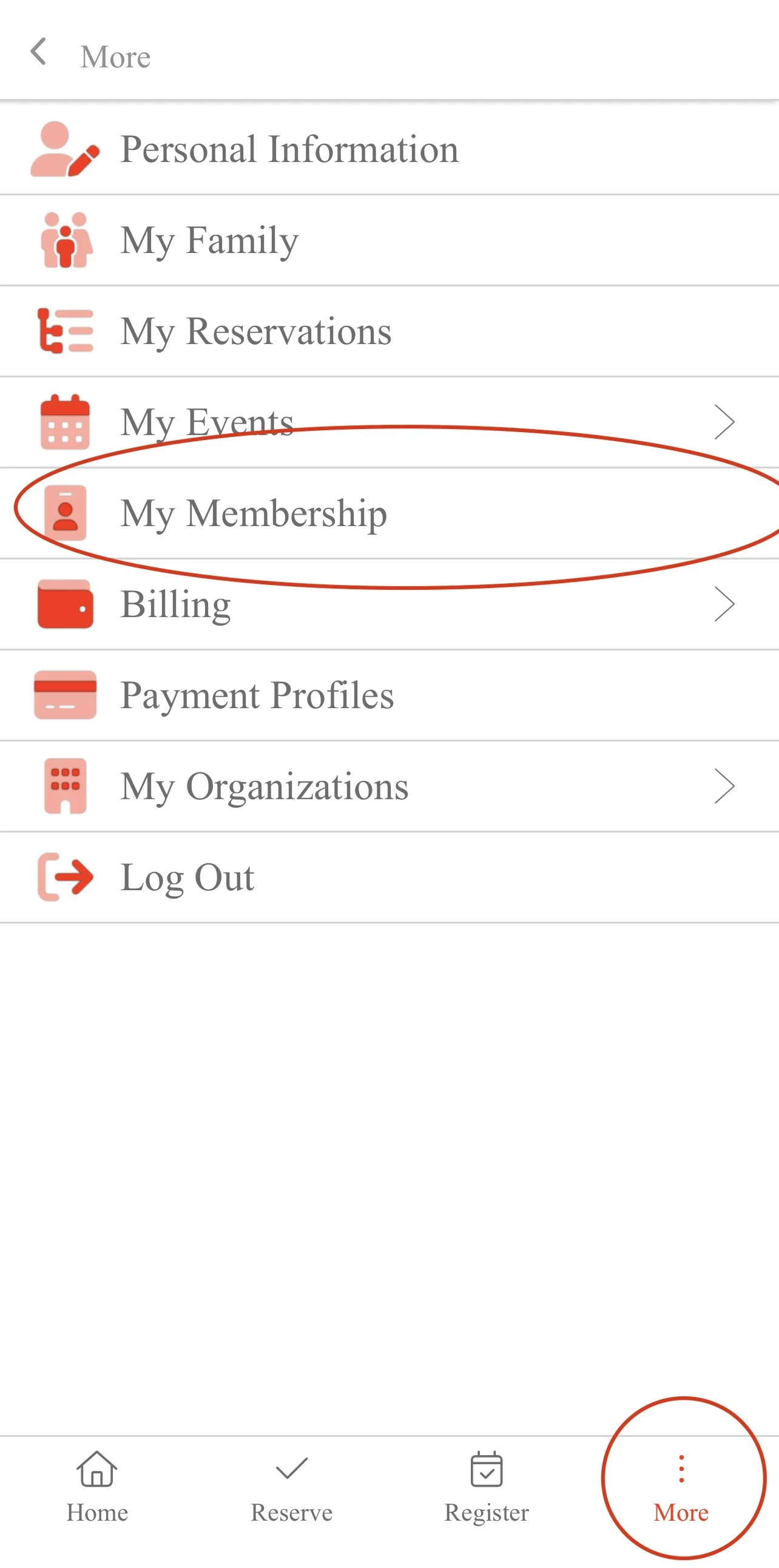This screenshot has width=779, height=1568.
Task: Tap Log Out
Action: [x=389, y=877]
